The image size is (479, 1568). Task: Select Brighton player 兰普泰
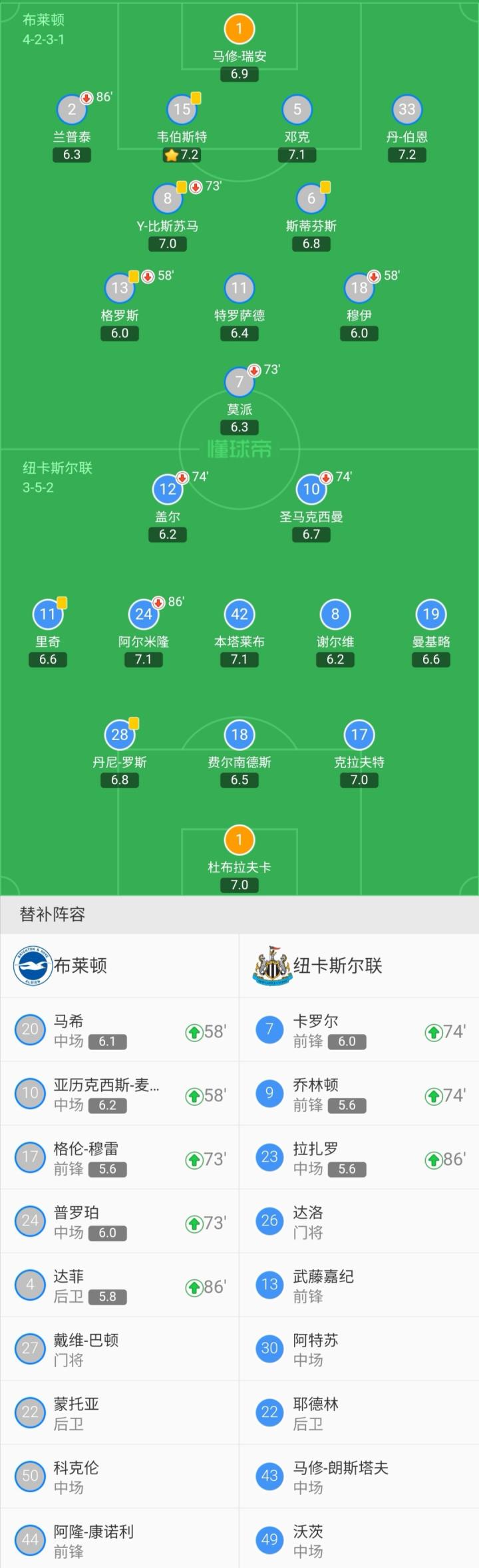click(x=72, y=110)
